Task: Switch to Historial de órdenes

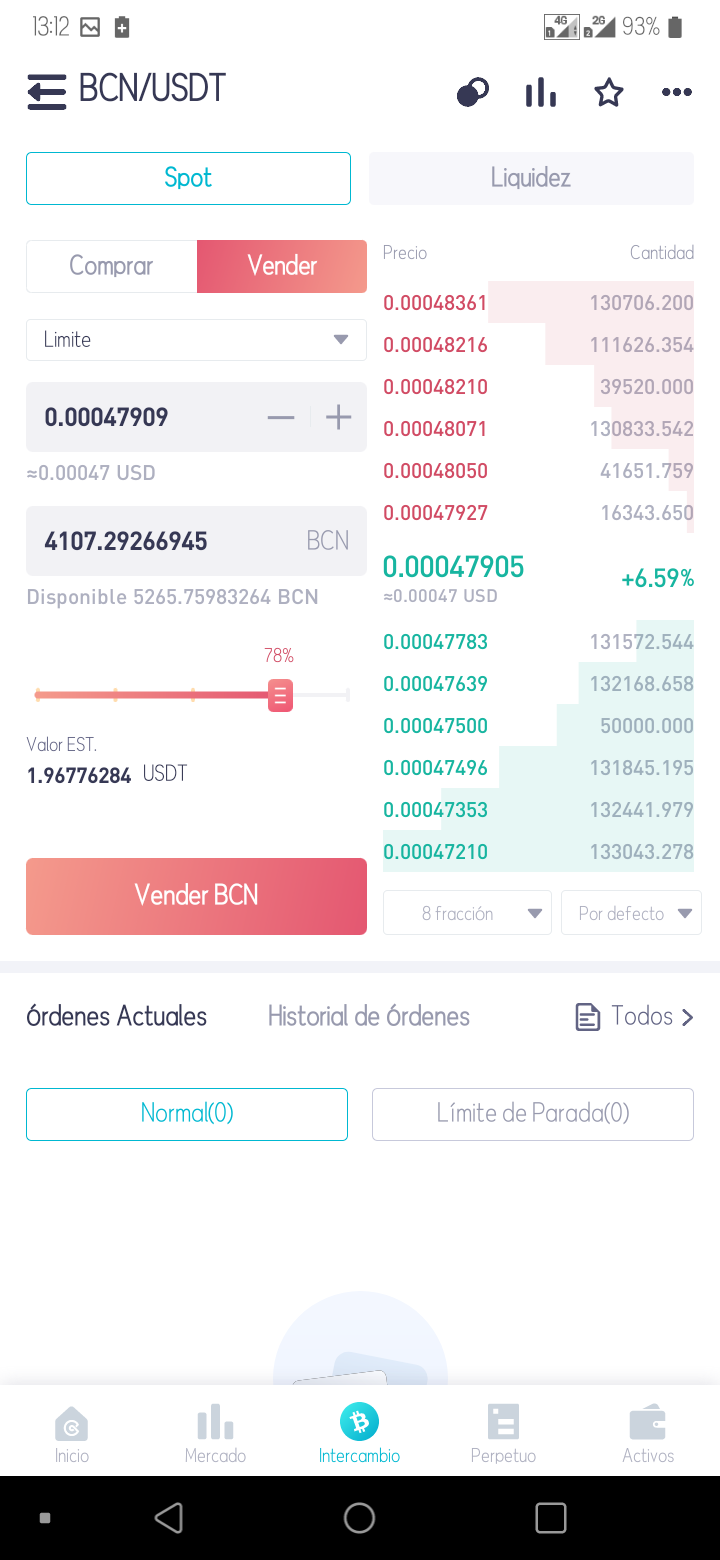Action: click(x=369, y=1017)
